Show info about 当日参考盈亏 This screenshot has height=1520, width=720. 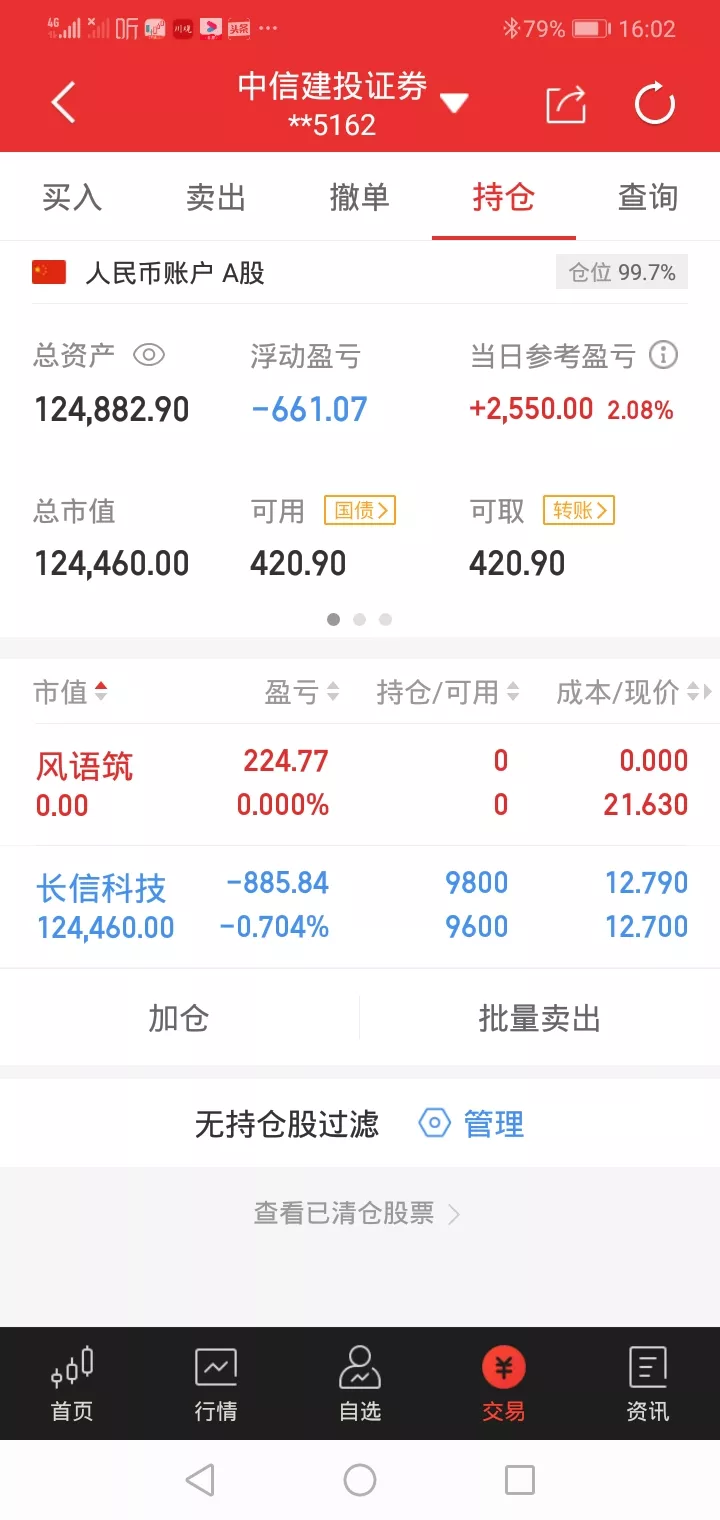pyautogui.click(x=663, y=355)
